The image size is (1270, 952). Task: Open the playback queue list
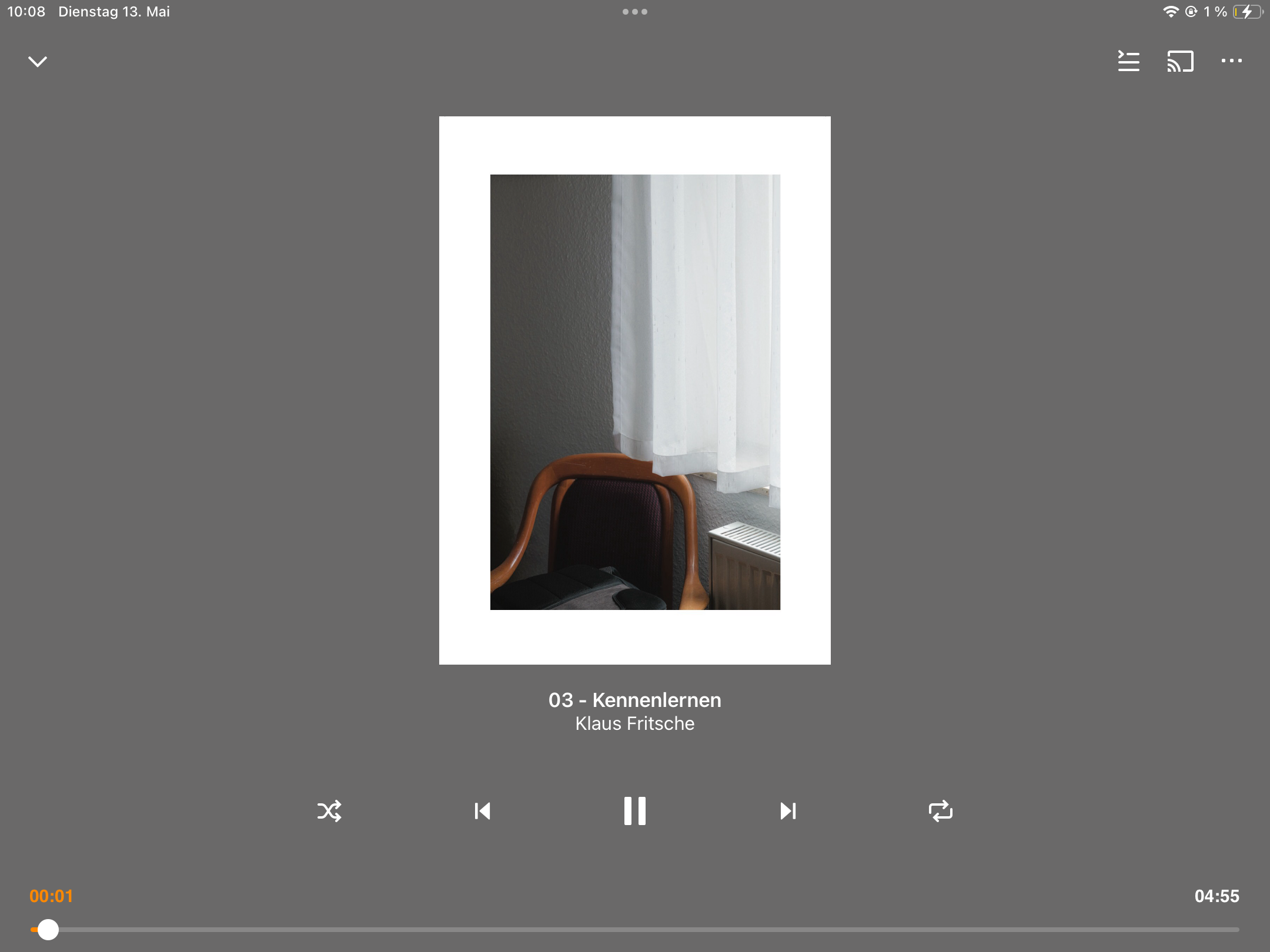pos(1128,61)
